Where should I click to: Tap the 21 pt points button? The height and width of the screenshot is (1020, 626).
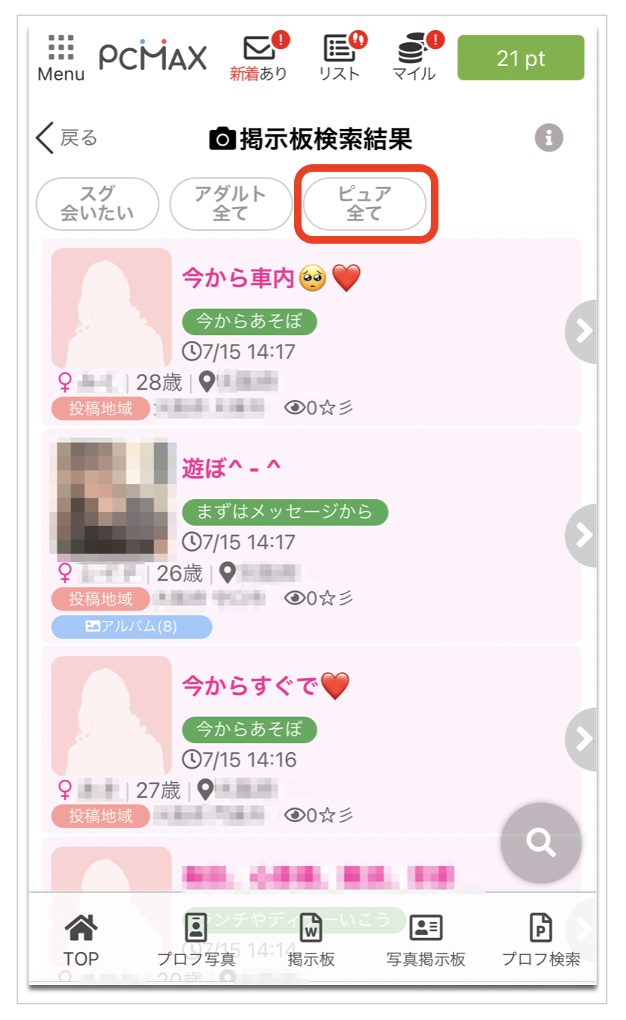(x=520, y=58)
